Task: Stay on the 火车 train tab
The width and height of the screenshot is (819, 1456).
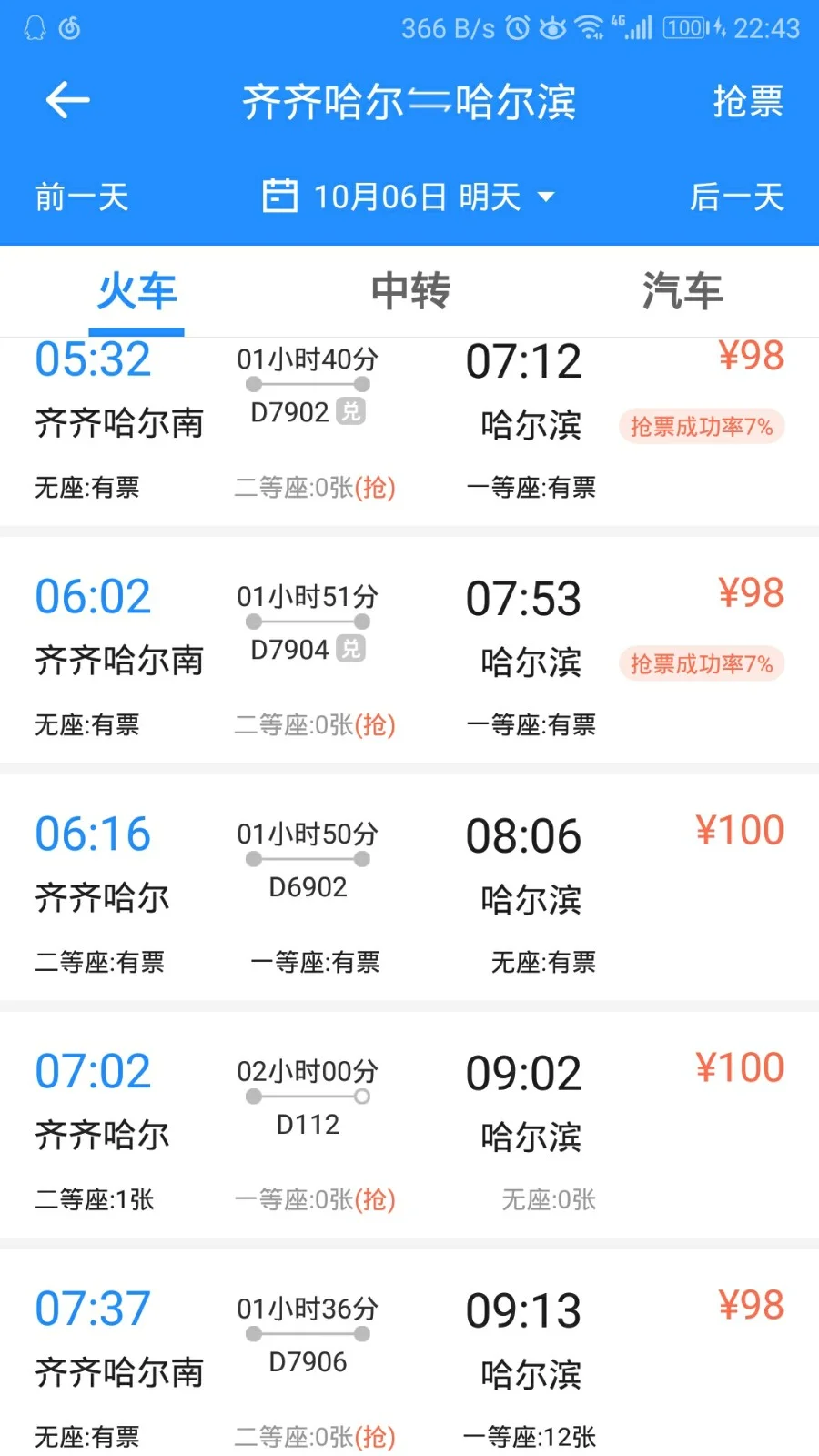Action: pyautogui.click(x=136, y=291)
